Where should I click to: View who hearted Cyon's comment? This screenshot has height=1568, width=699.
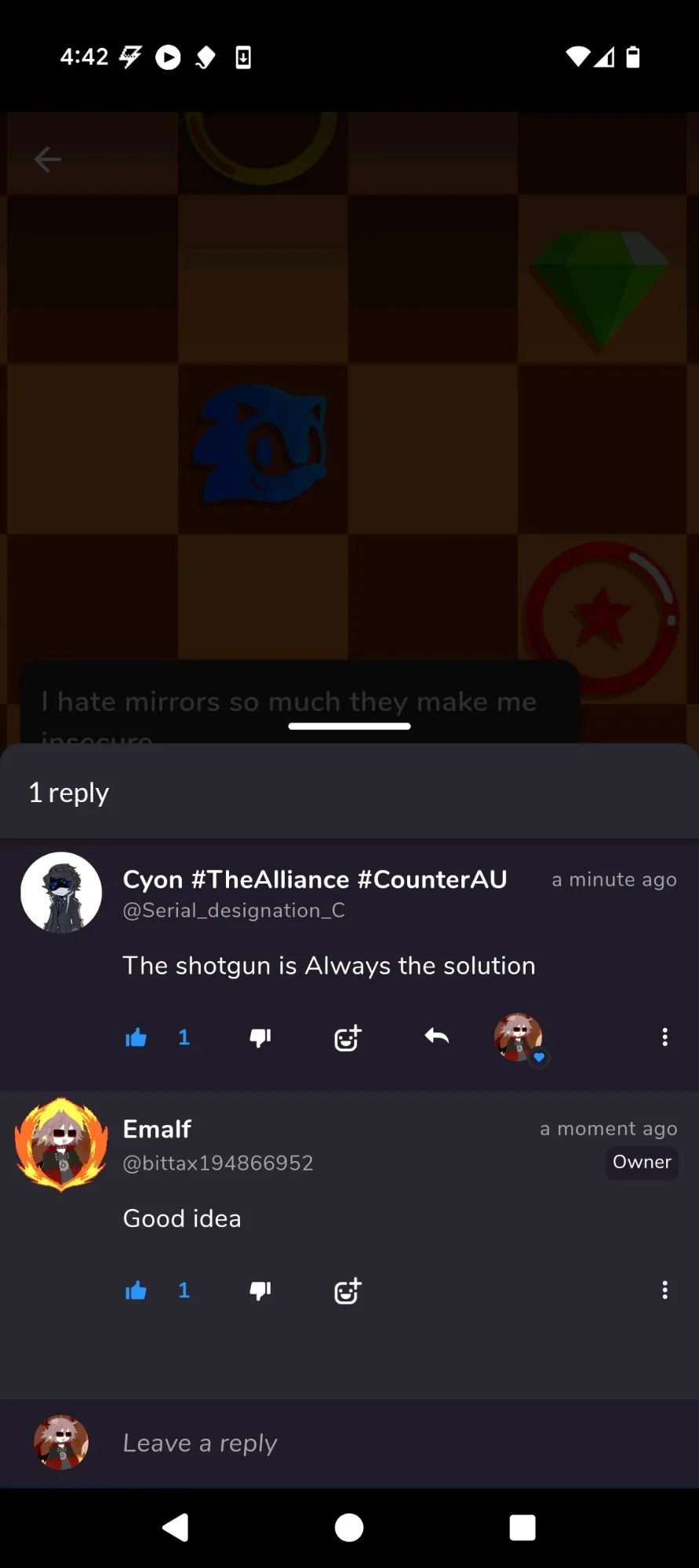point(519,1038)
